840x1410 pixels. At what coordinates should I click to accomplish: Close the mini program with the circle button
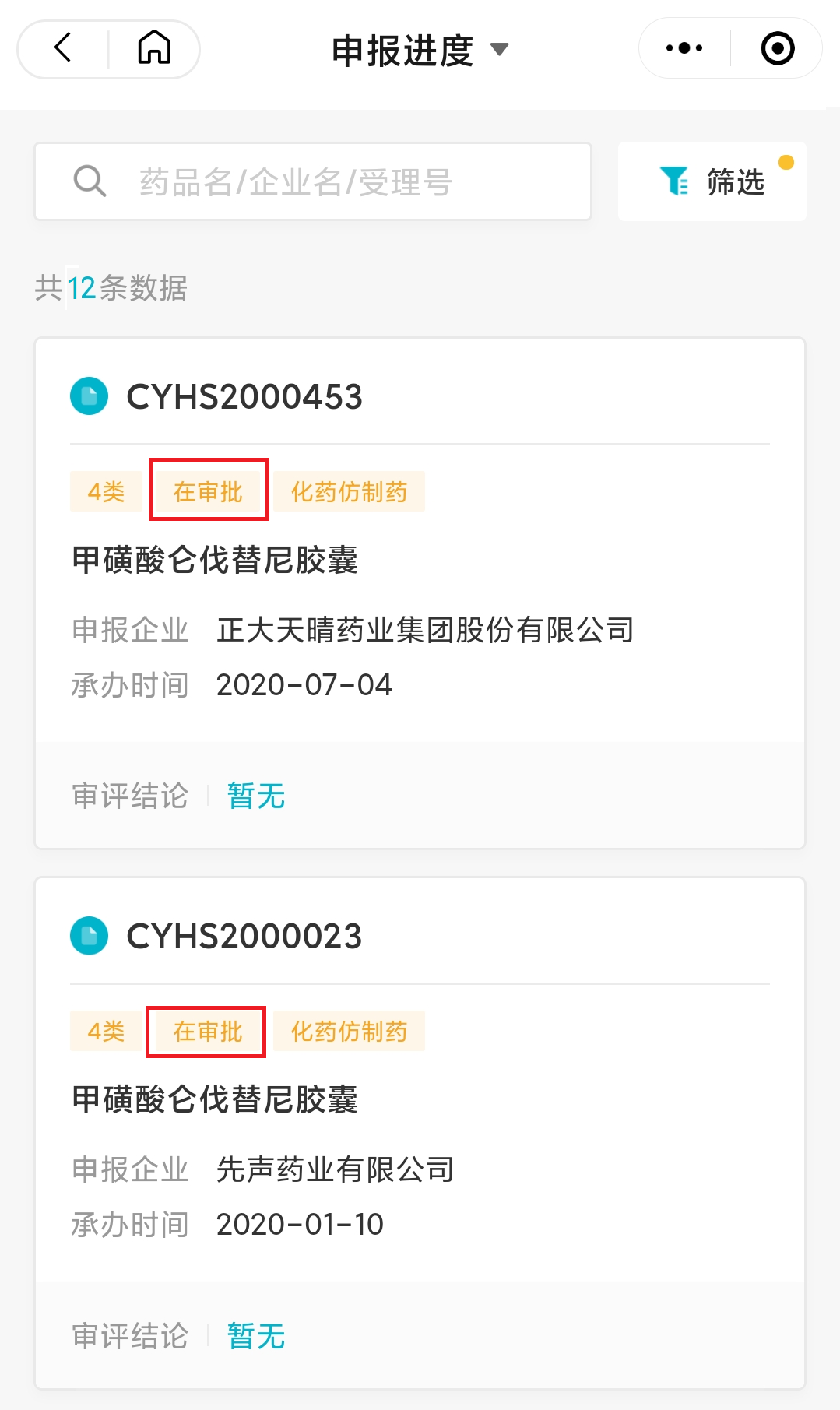click(x=777, y=48)
